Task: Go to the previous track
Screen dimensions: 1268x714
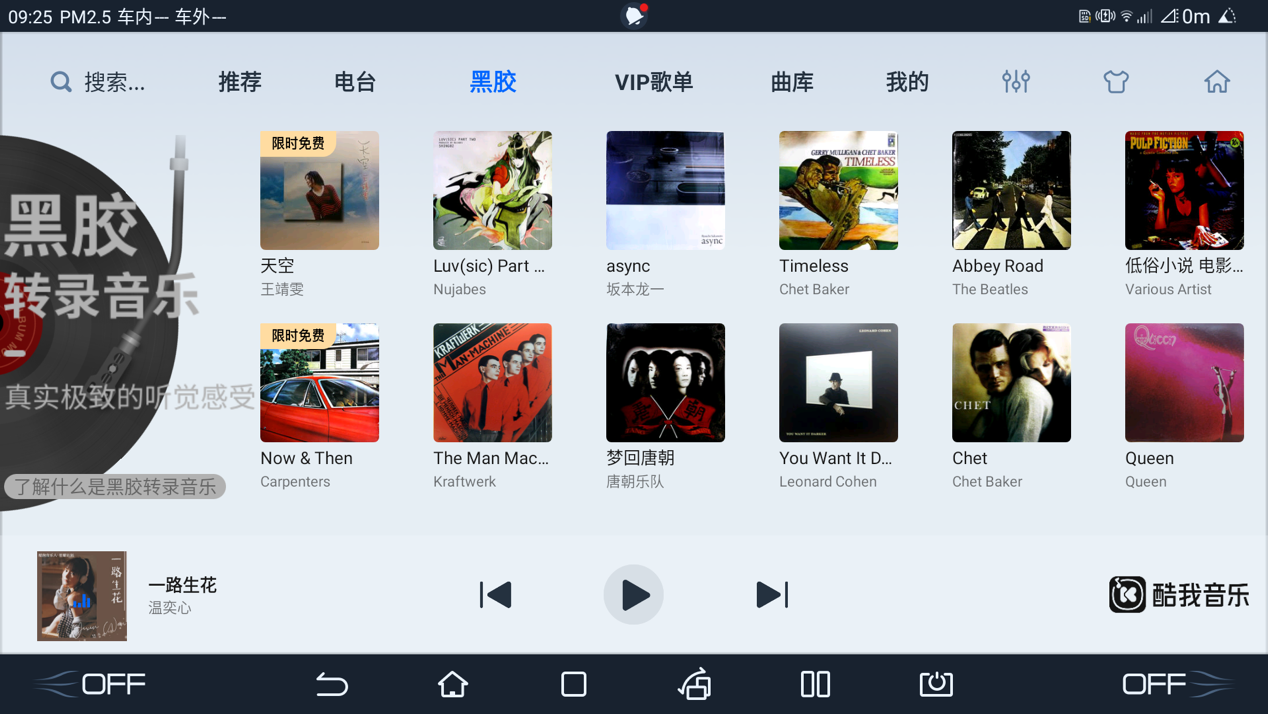Action: pyautogui.click(x=496, y=595)
